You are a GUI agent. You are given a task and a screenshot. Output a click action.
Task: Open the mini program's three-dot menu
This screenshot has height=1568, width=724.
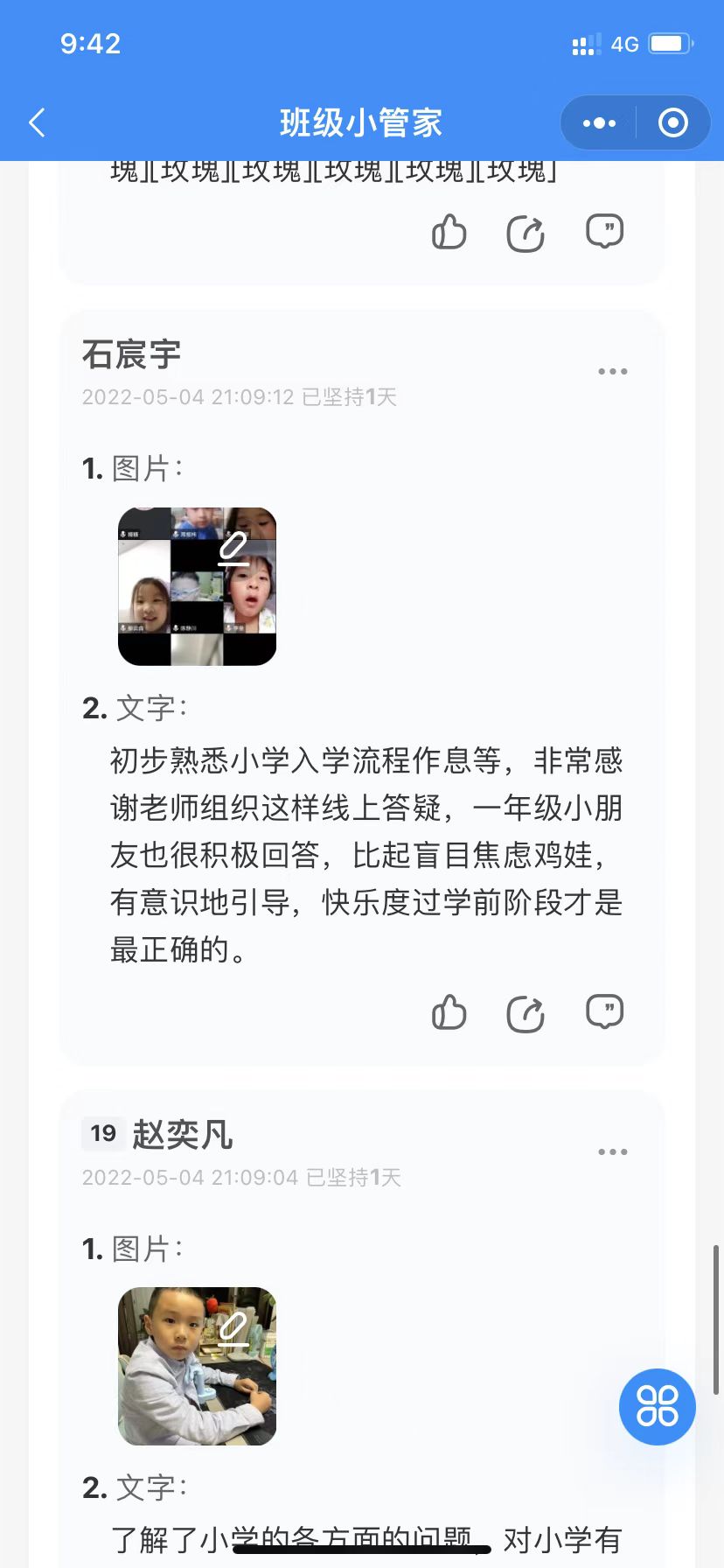pos(599,123)
